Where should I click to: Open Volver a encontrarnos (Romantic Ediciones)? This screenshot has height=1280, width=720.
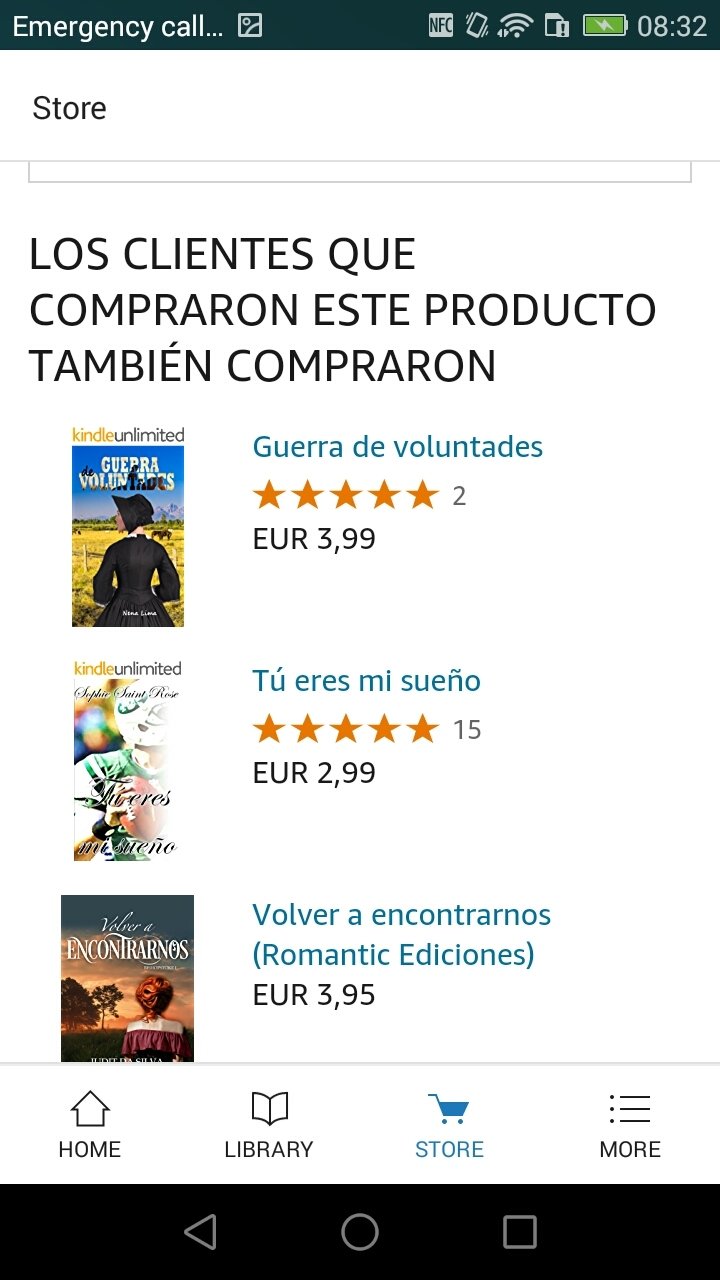click(401, 934)
